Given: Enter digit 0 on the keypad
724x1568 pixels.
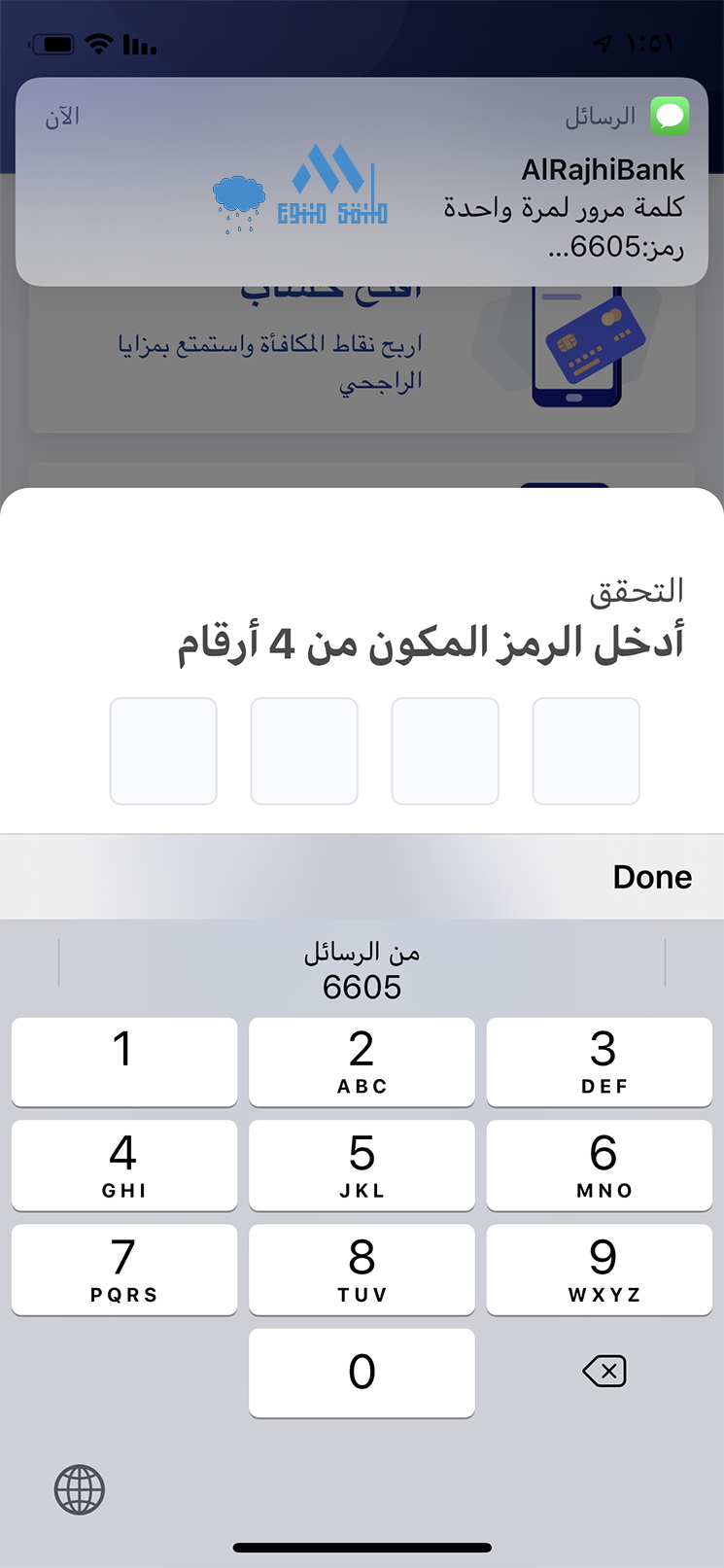Looking at the screenshot, I should pyautogui.click(x=362, y=1373).
